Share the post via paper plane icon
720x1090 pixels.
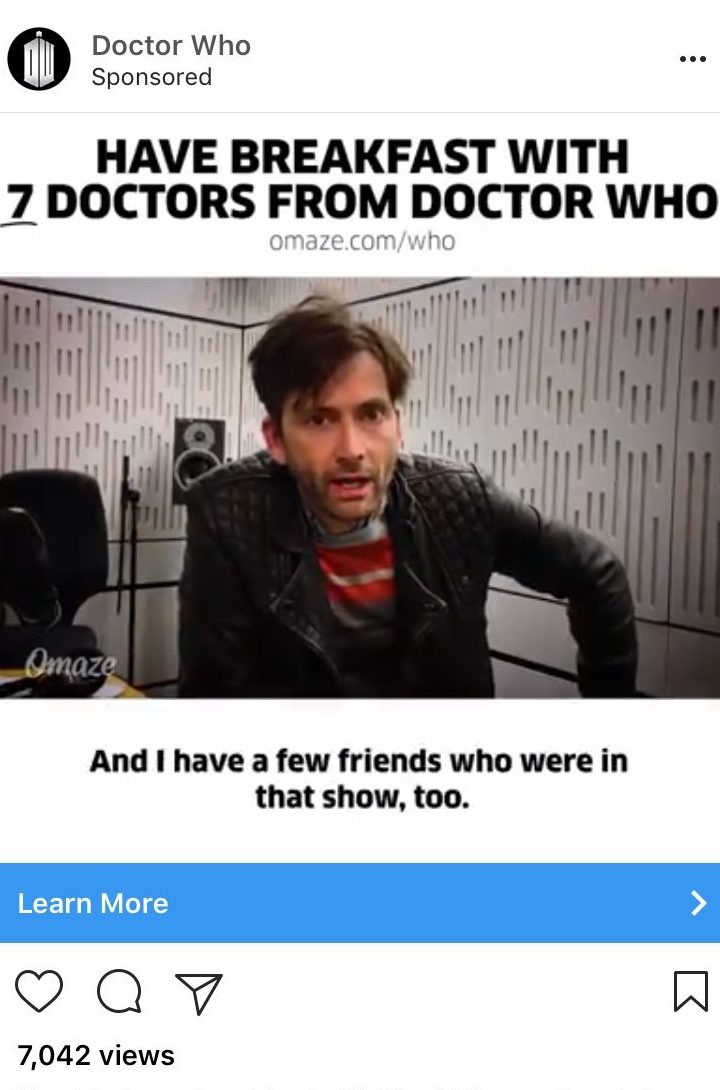pyautogui.click(x=198, y=991)
